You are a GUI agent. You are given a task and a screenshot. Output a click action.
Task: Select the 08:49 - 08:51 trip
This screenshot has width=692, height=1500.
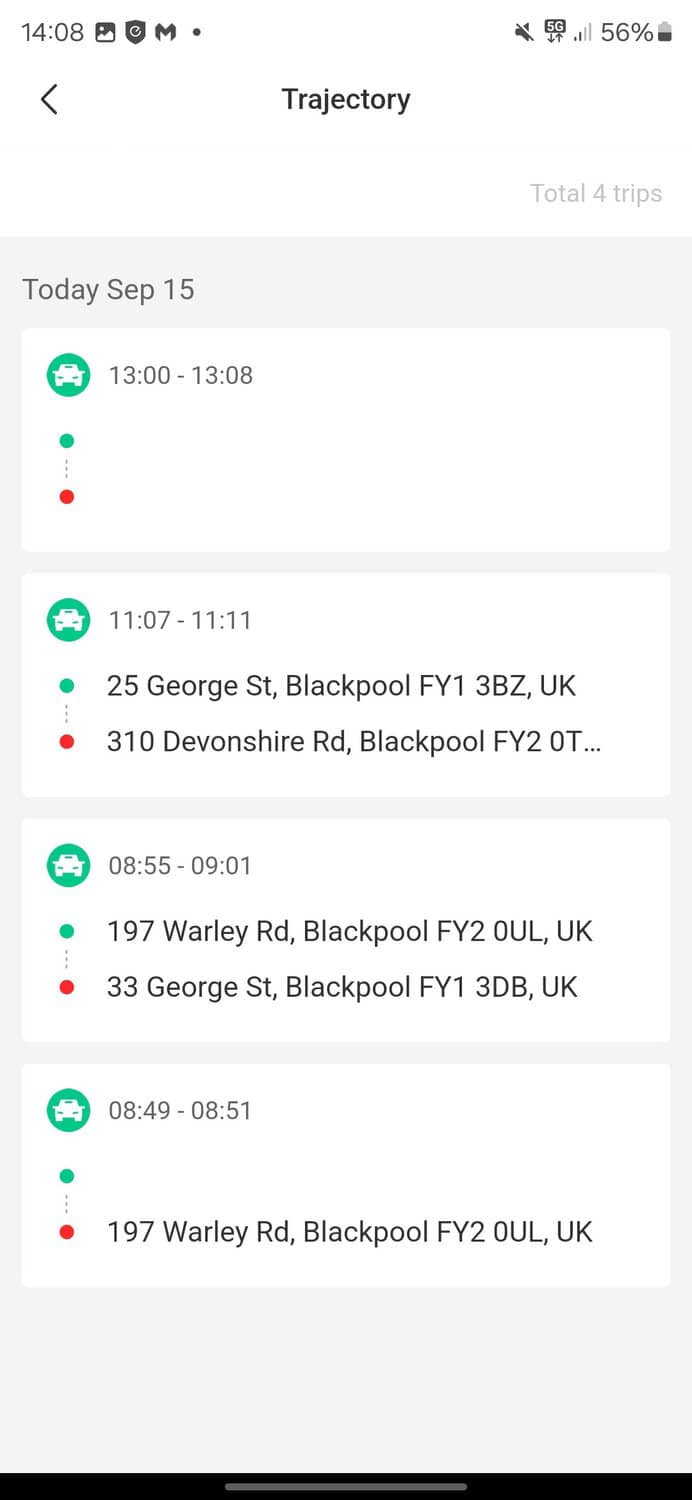(x=345, y=1175)
